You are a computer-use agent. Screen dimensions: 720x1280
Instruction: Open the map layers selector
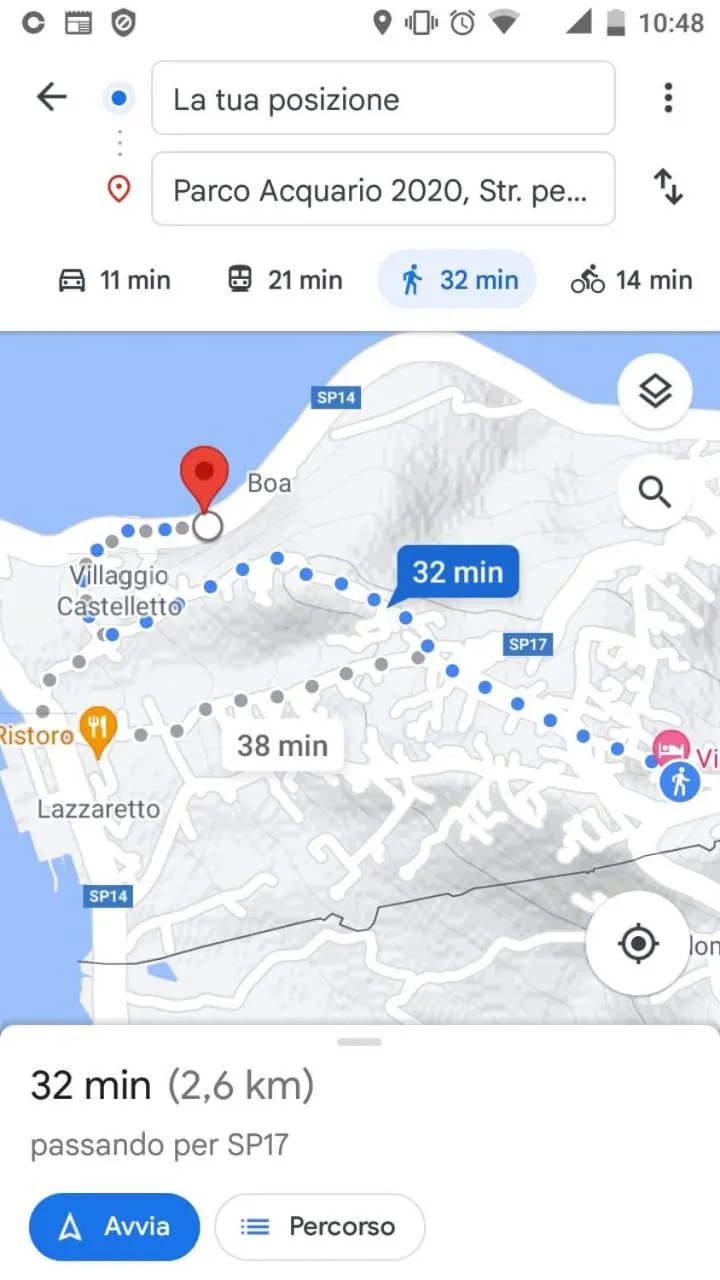coord(656,391)
